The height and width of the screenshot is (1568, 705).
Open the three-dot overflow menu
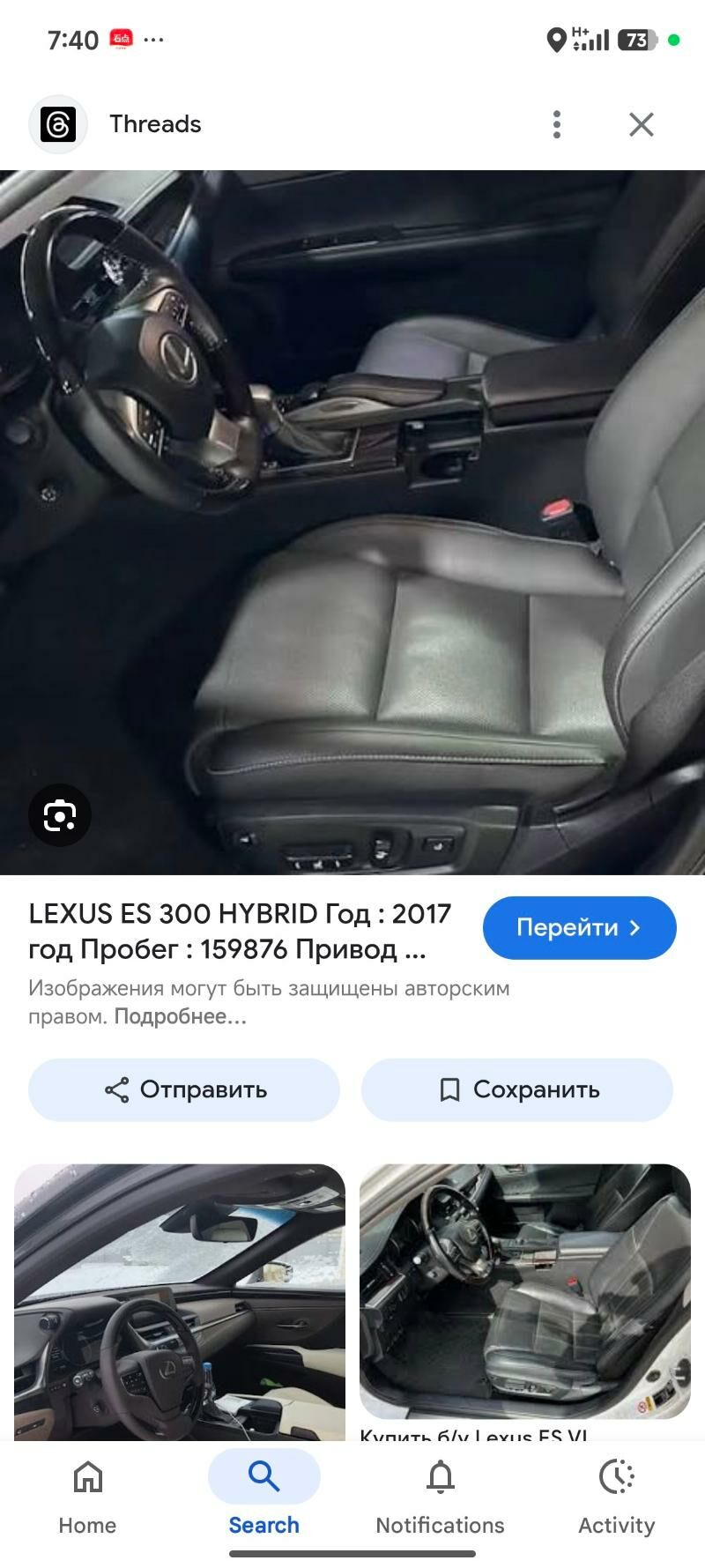[x=556, y=124]
